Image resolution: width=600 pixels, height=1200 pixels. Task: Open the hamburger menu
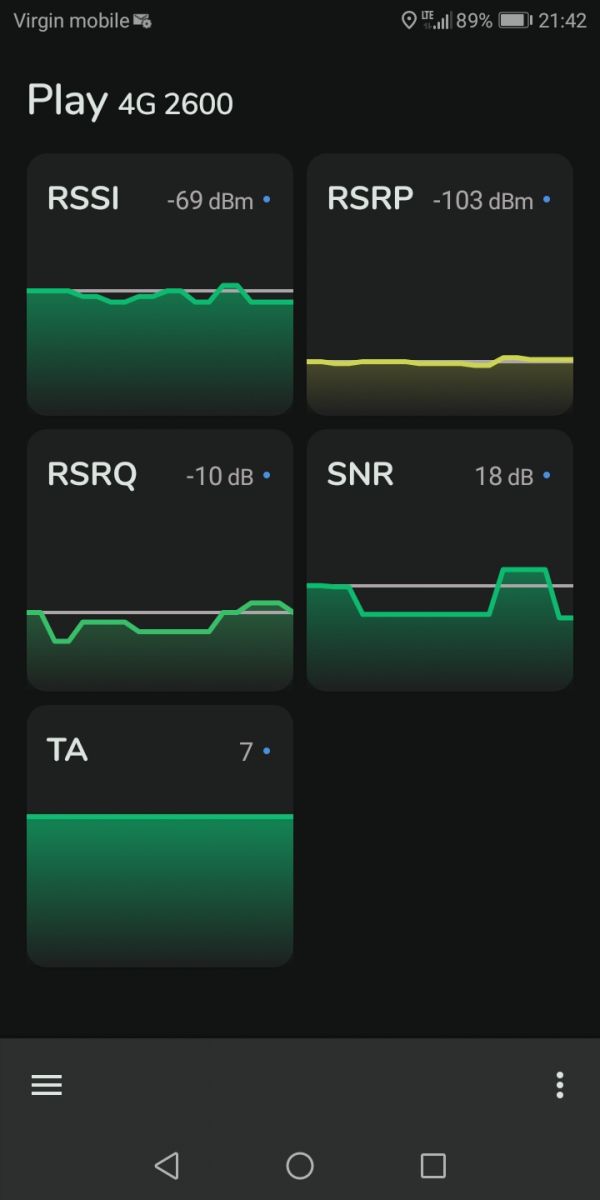click(47, 1085)
